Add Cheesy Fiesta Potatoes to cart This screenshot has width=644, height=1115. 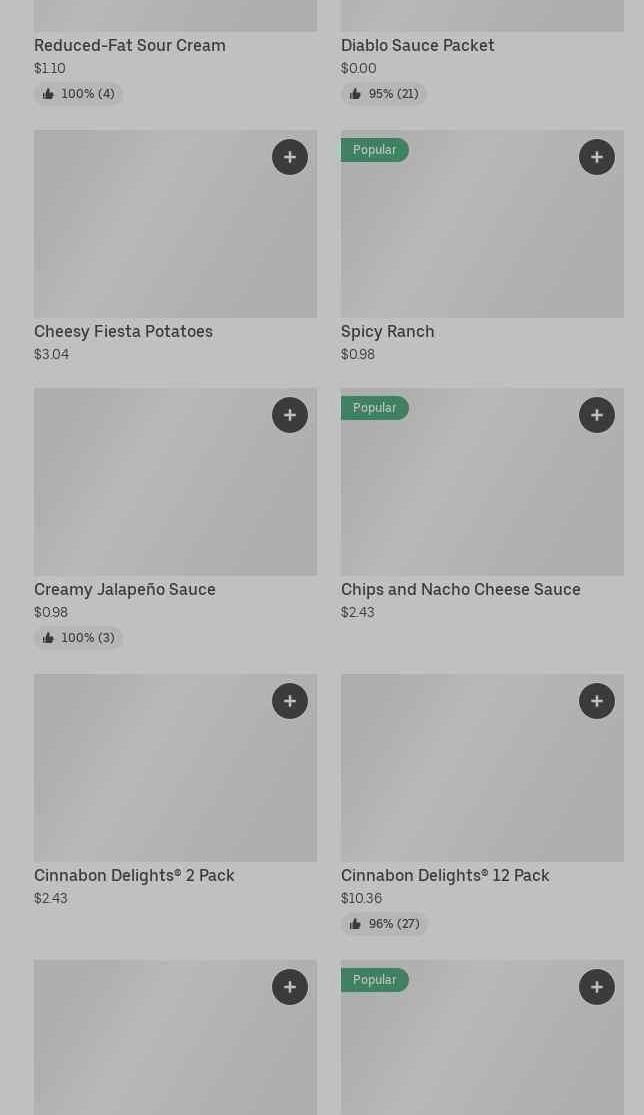(289, 157)
